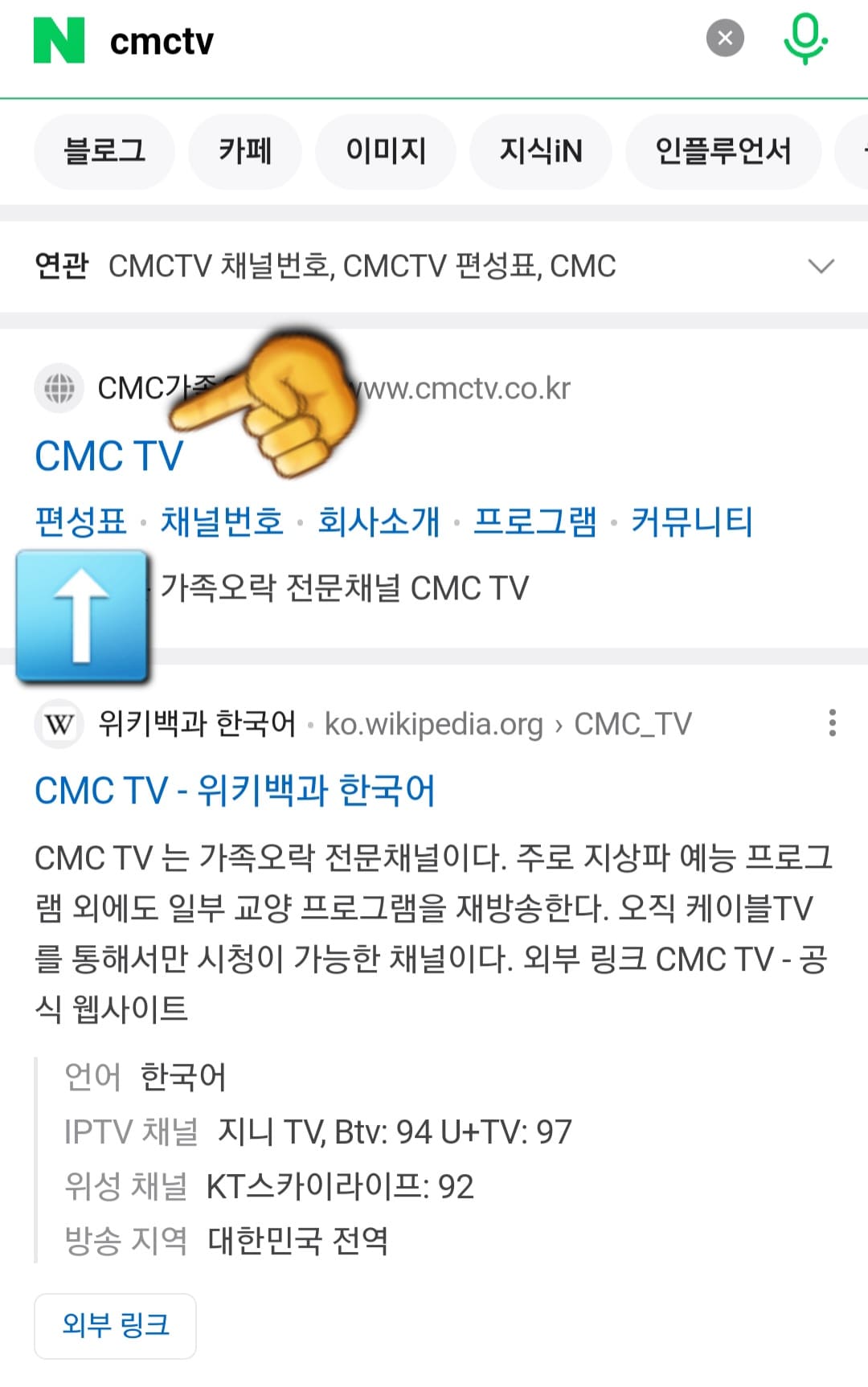
Task: Expand the 연관 related searches list
Action: [x=818, y=267]
